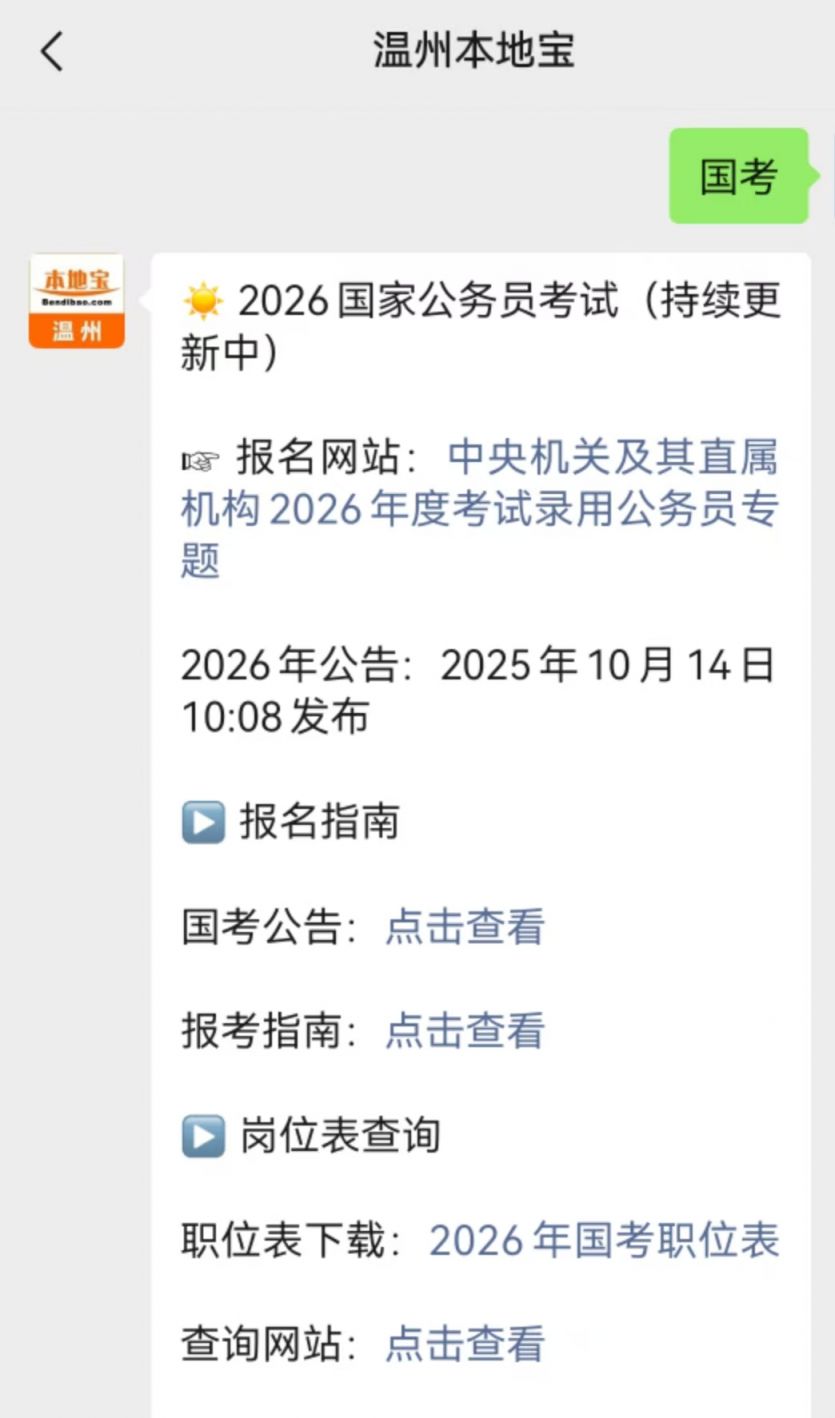Open 点击查看 link next to 国考公告
The image size is (835, 1418).
(465, 927)
